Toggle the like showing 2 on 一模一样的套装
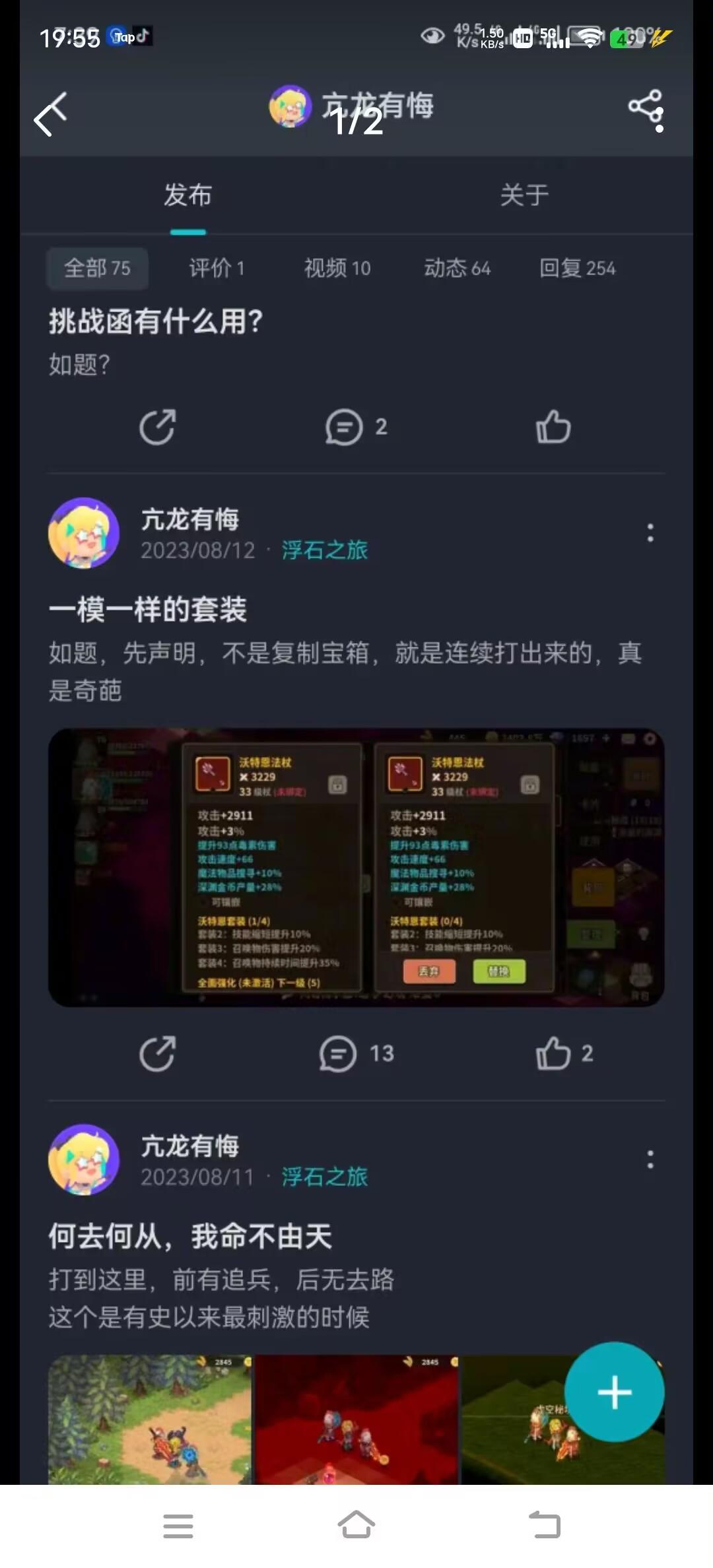Viewport: 713px width, 1568px height. (x=555, y=1054)
